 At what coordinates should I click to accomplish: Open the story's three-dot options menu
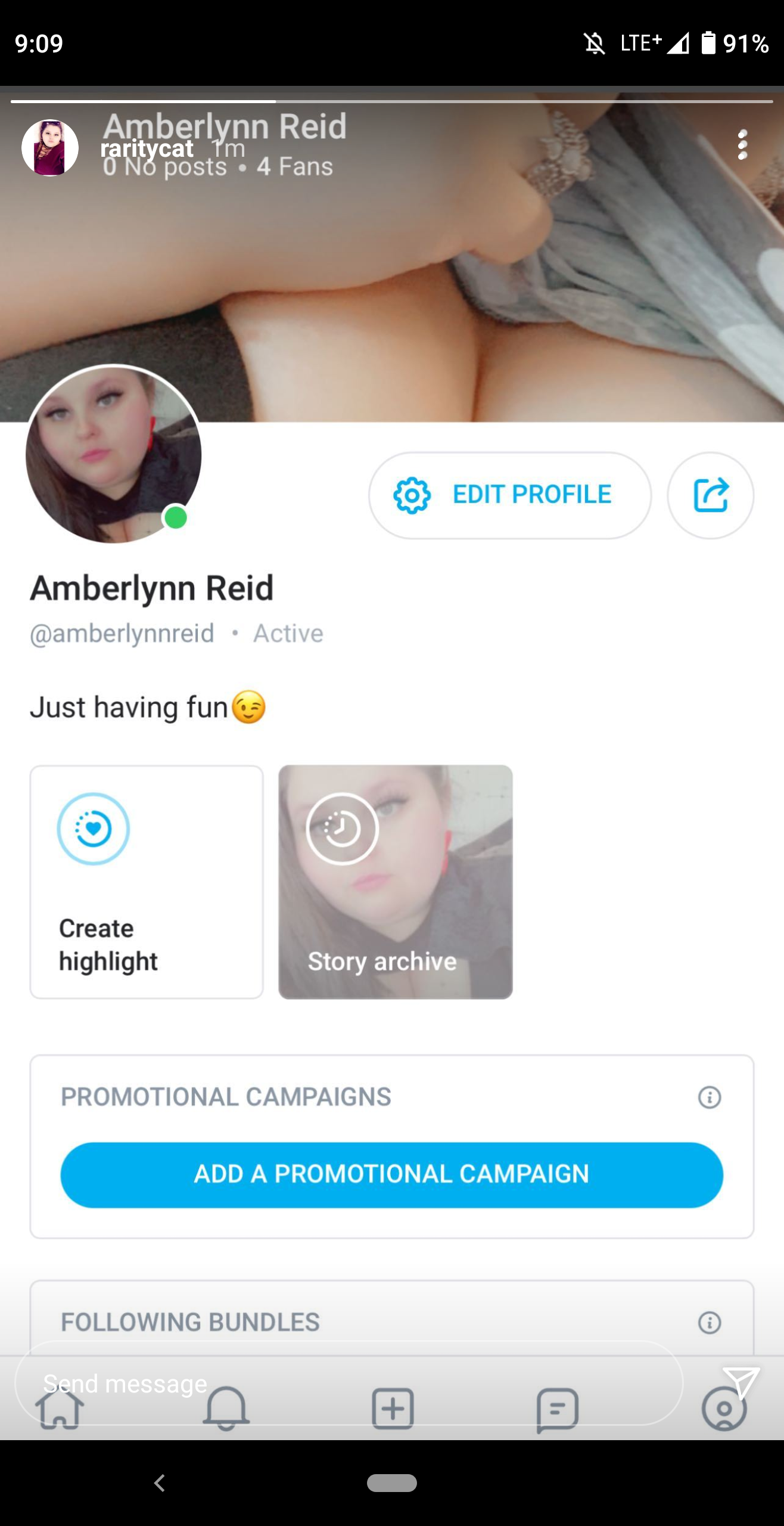tap(742, 145)
